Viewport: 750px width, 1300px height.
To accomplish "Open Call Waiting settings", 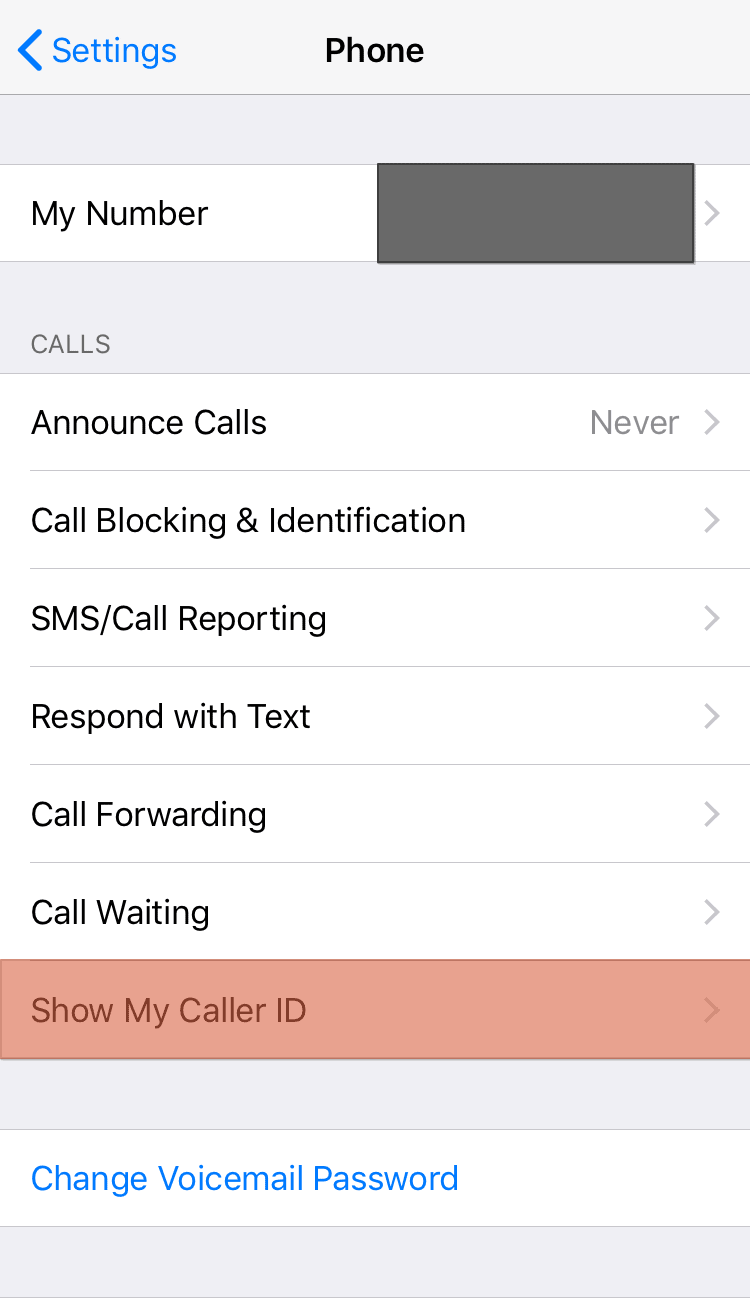I will pyautogui.click(x=375, y=913).
